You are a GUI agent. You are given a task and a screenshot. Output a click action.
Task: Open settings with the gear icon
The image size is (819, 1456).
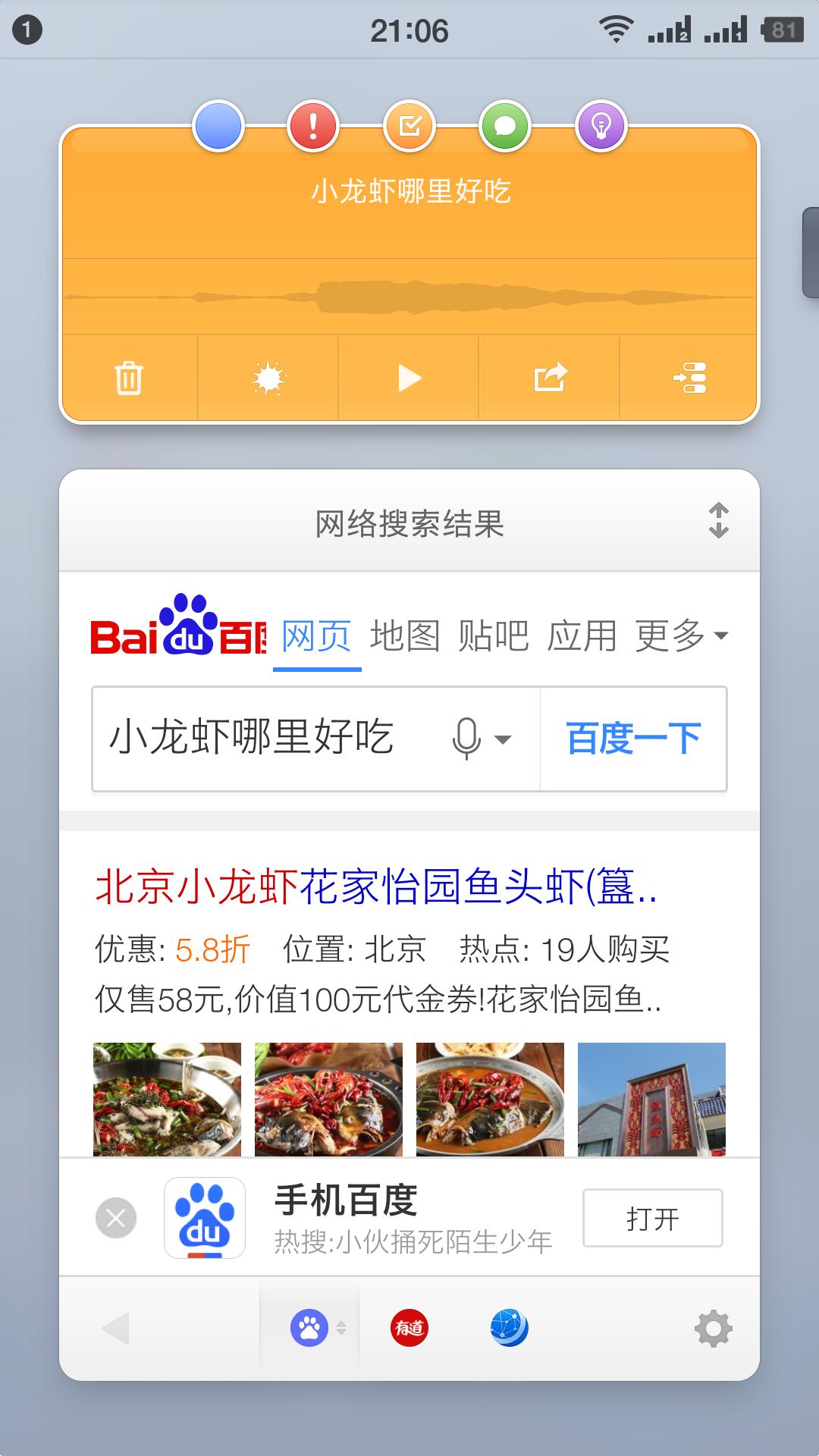pos(711,1326)
